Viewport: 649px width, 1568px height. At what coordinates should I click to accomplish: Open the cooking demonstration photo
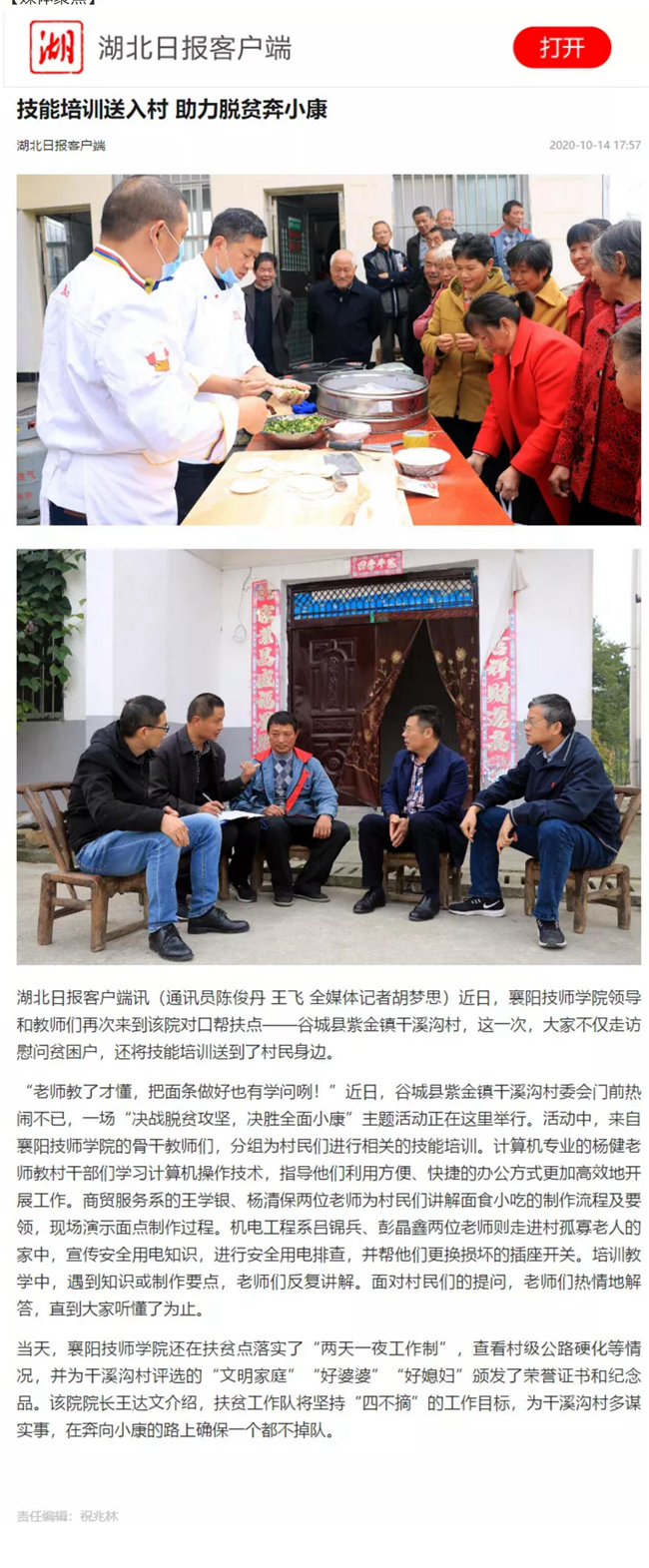coord(328,349)
